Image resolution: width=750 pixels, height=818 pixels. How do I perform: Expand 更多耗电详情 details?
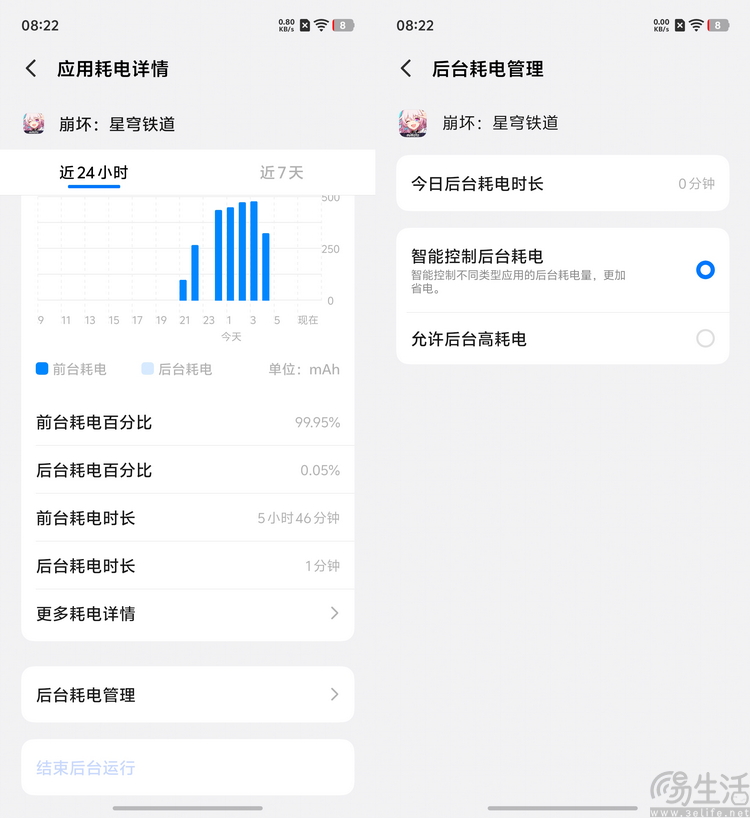188,614
